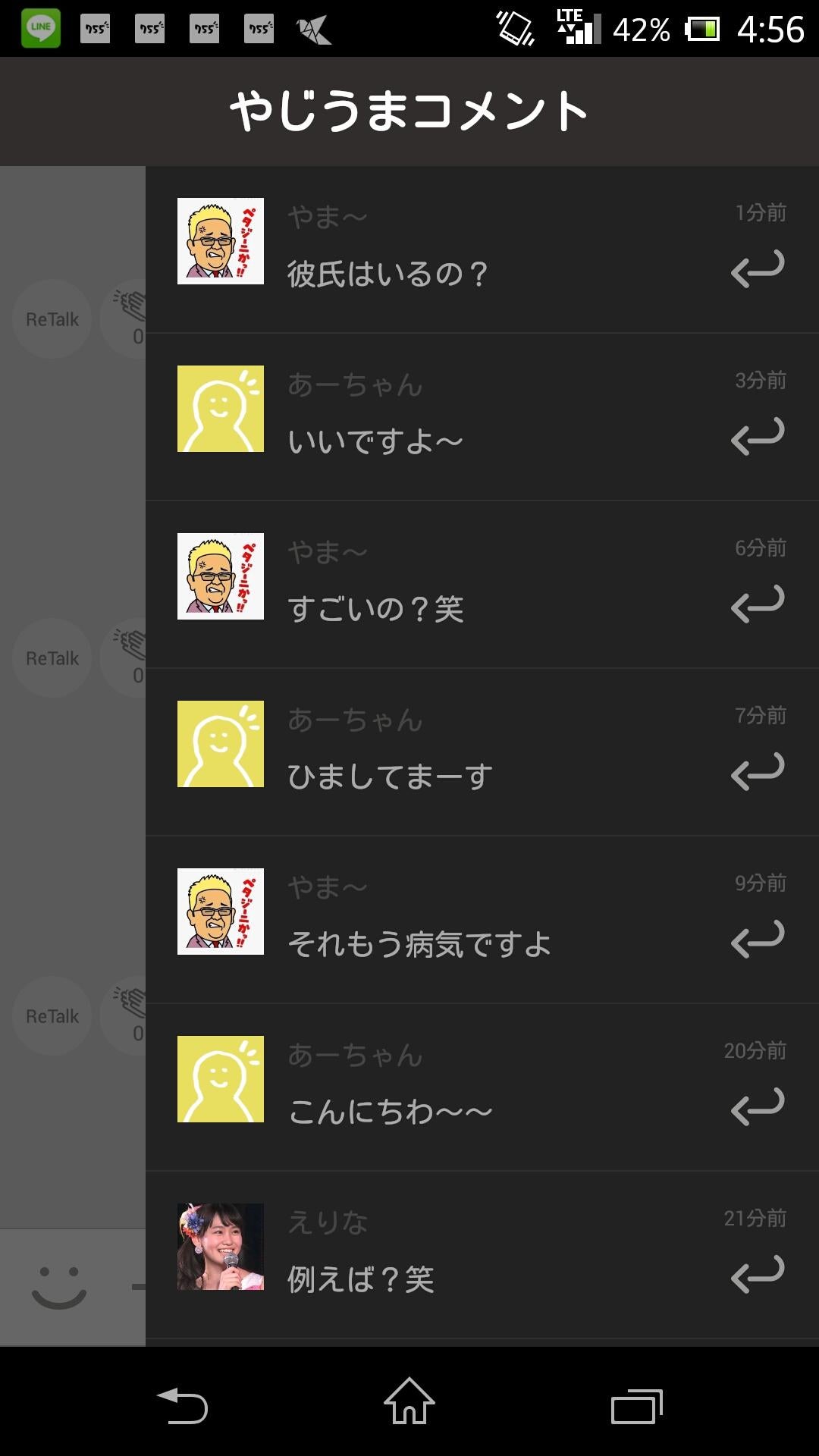Tap reply arrow on それもう病気ですよ comment
The image size is (819, 1456).
[758, 940]
